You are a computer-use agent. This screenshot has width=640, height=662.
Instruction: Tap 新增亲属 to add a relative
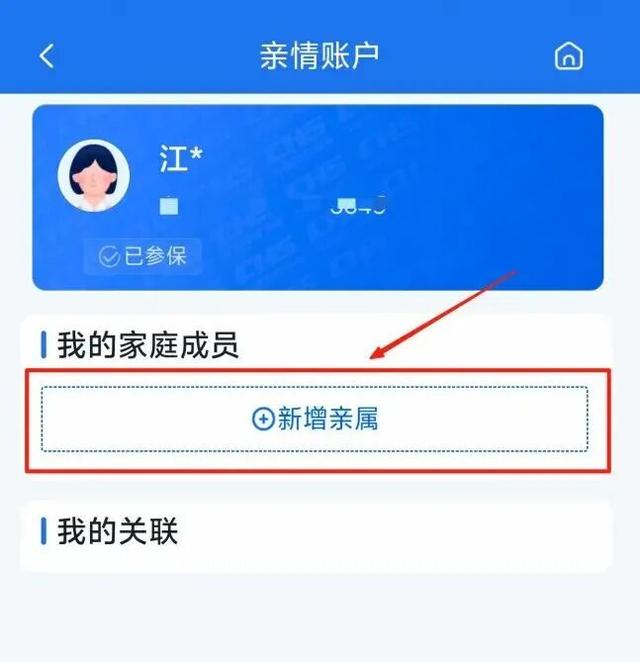(x=314, y=419)
